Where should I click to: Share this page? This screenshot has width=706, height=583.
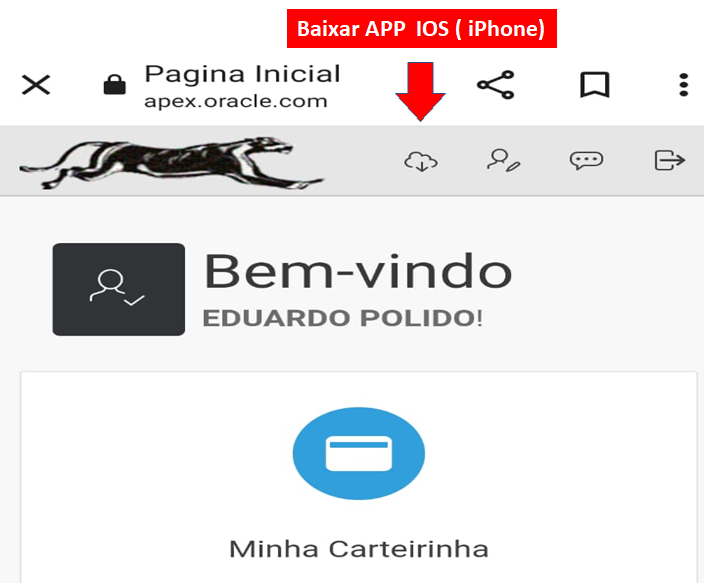tap(495, 85)
